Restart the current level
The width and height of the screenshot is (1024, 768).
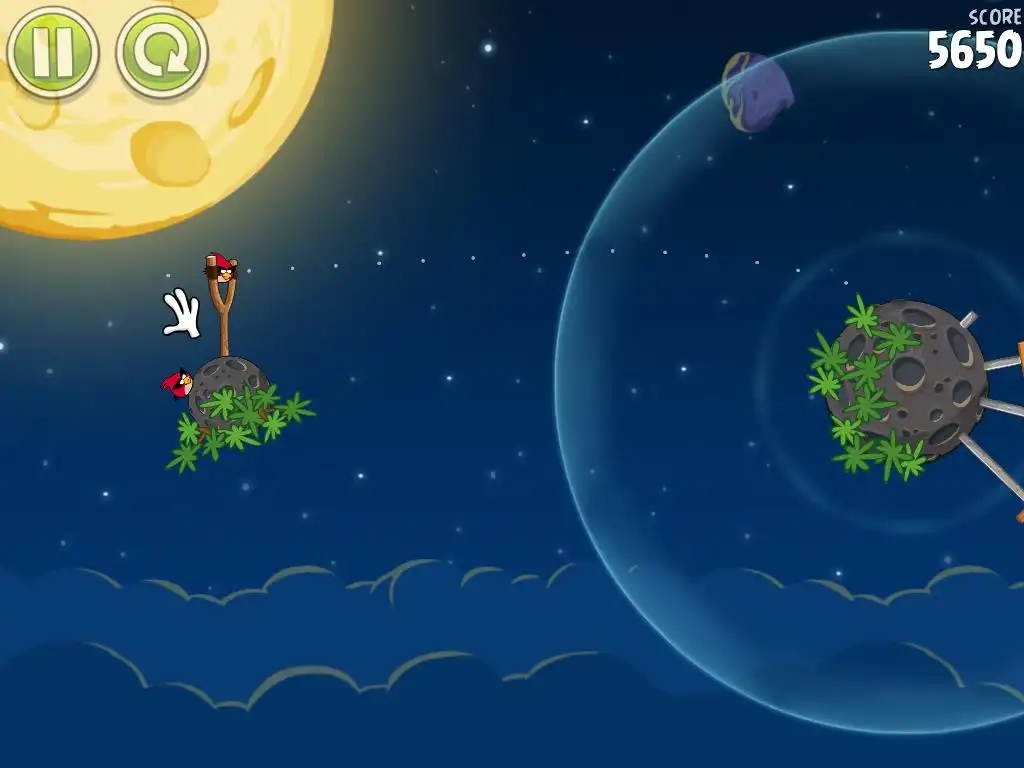[x=162, y=51]
